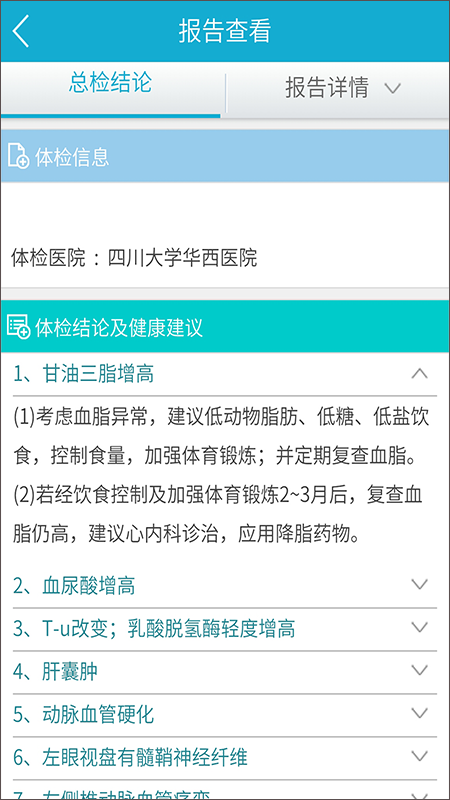Go back using the header arrow
The width and height of the screenshot is (450, 800).
[x=21, y=31]
